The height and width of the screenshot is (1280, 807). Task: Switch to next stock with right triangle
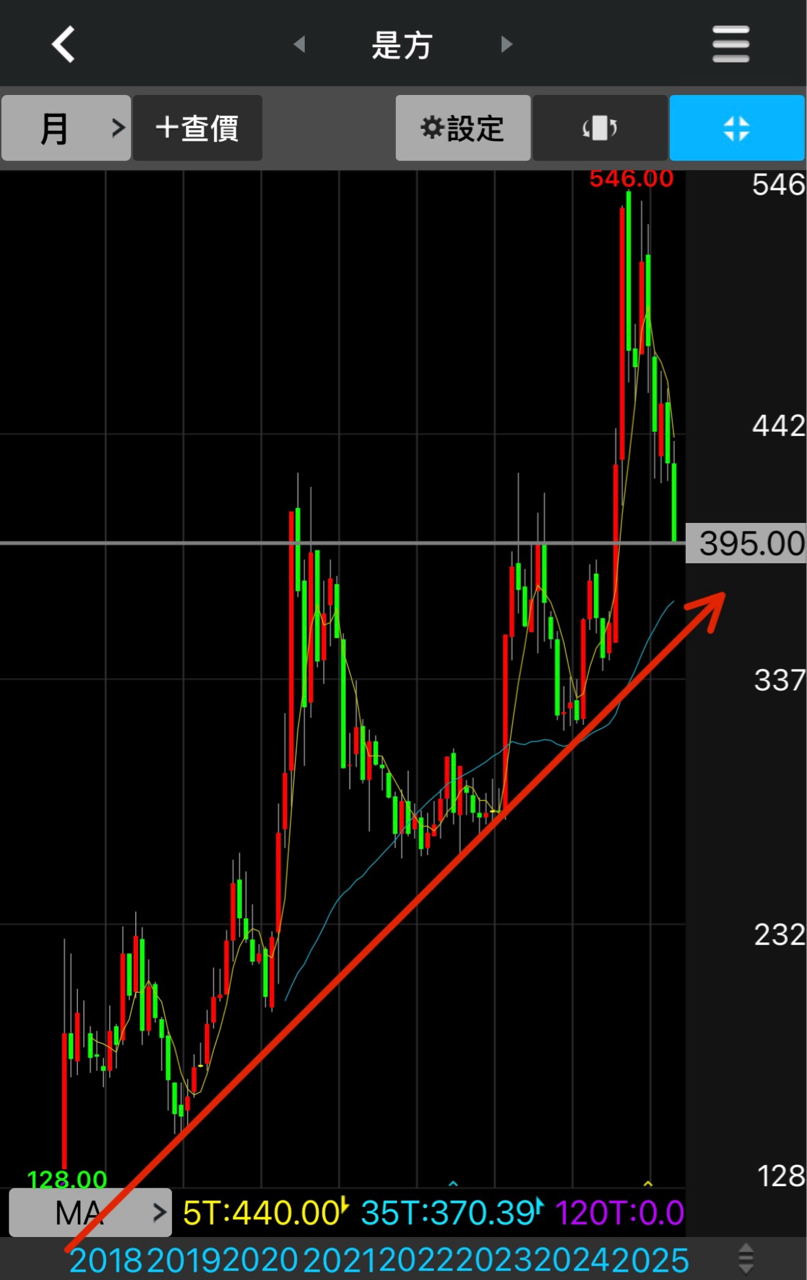point(507,44)
